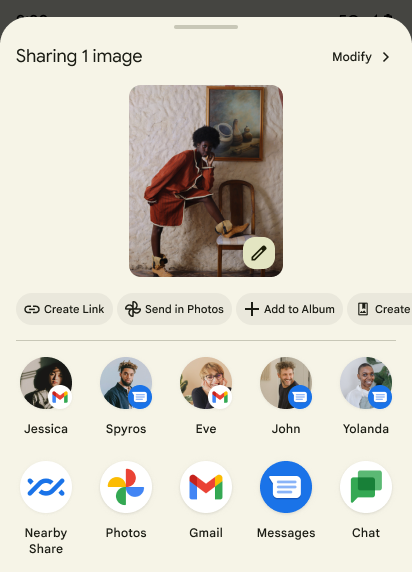Tap the Create Link chip
412x572 pixels.
pos(64,309)
